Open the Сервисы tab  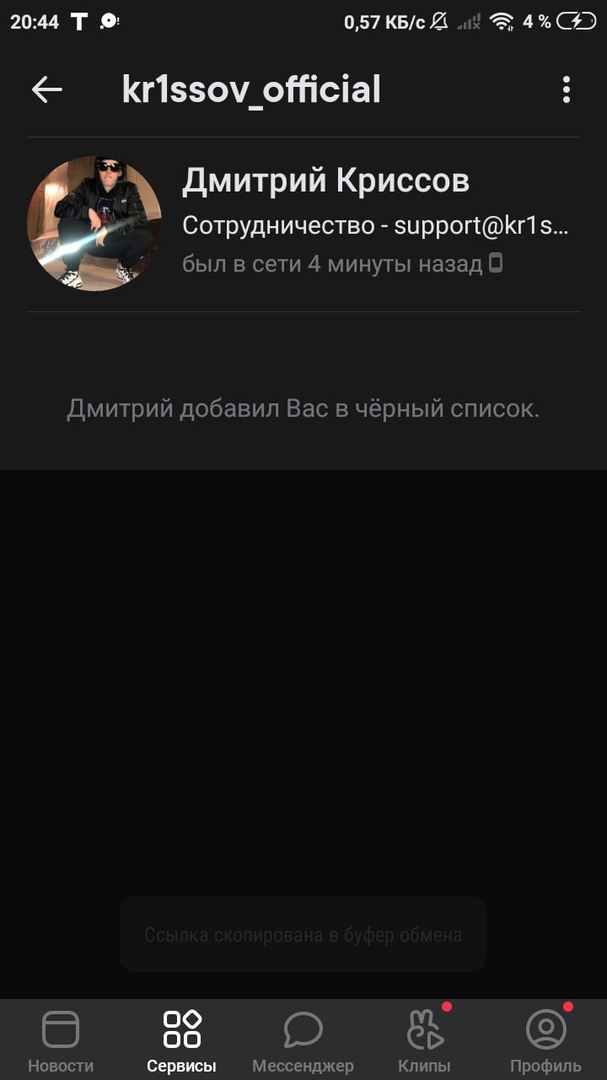click(x=182, y=1040)
